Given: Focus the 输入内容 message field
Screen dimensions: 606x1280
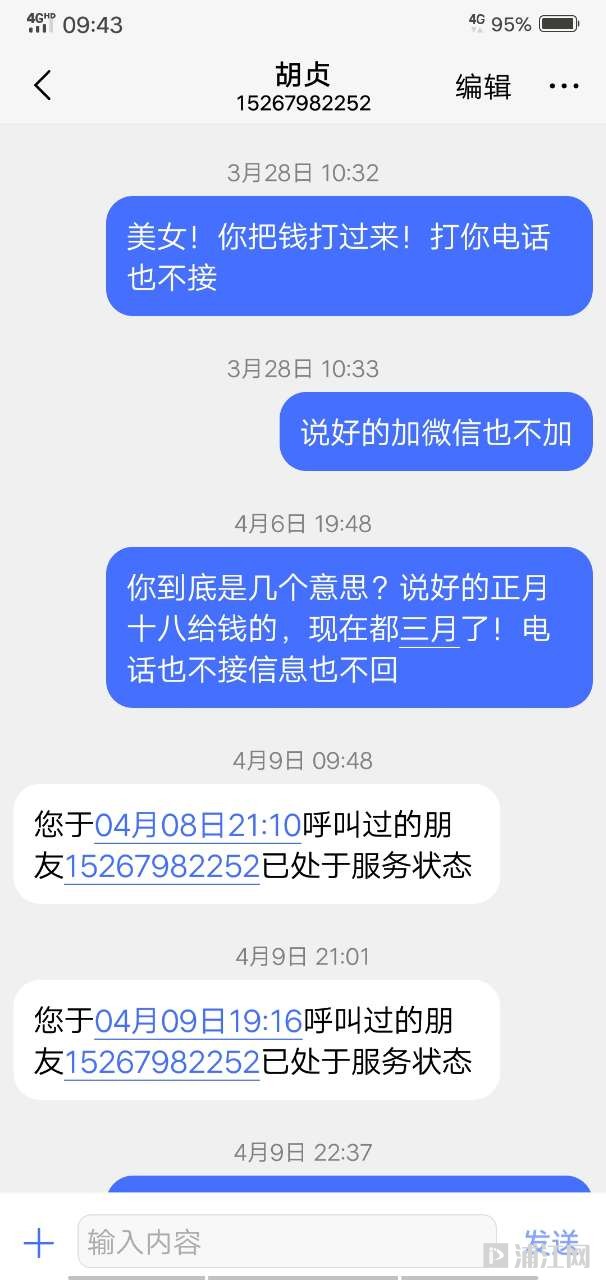Looking at the screenshot, I should coord(286,1242).
